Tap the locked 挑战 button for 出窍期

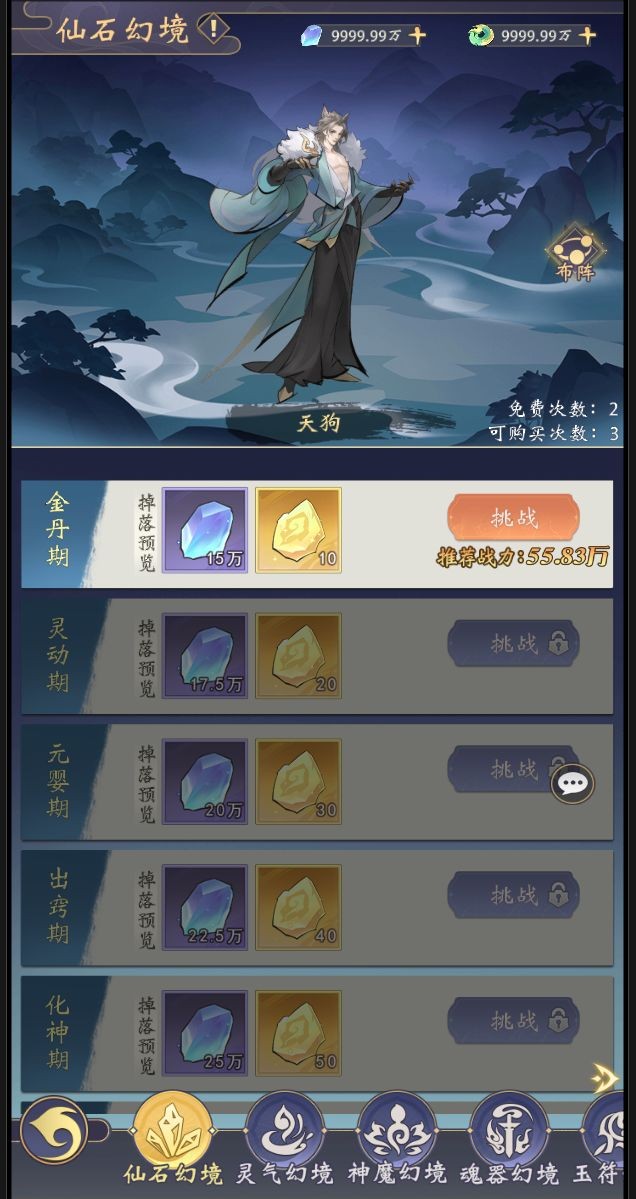(512, 895)
